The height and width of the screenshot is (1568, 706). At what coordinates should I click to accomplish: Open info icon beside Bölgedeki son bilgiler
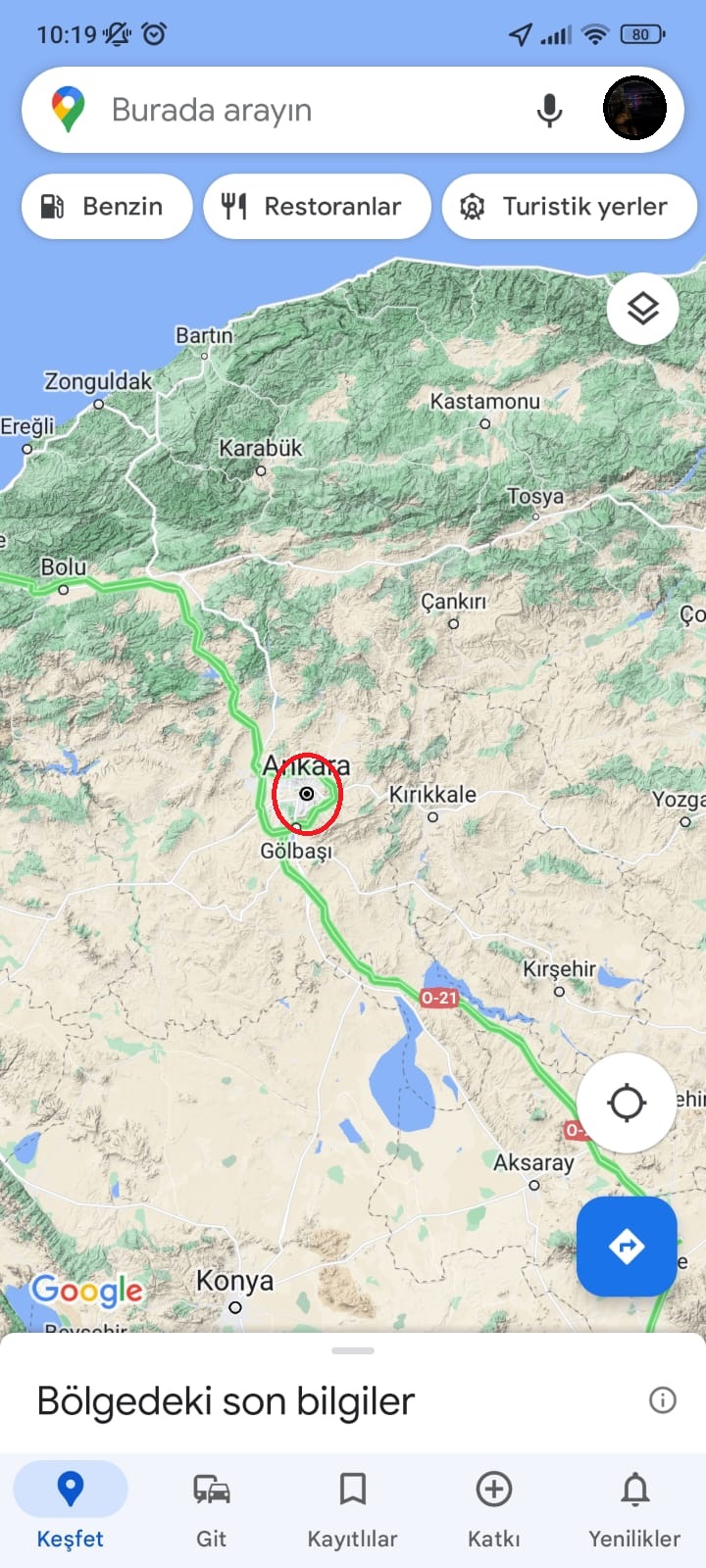(x=663, y=1400)
